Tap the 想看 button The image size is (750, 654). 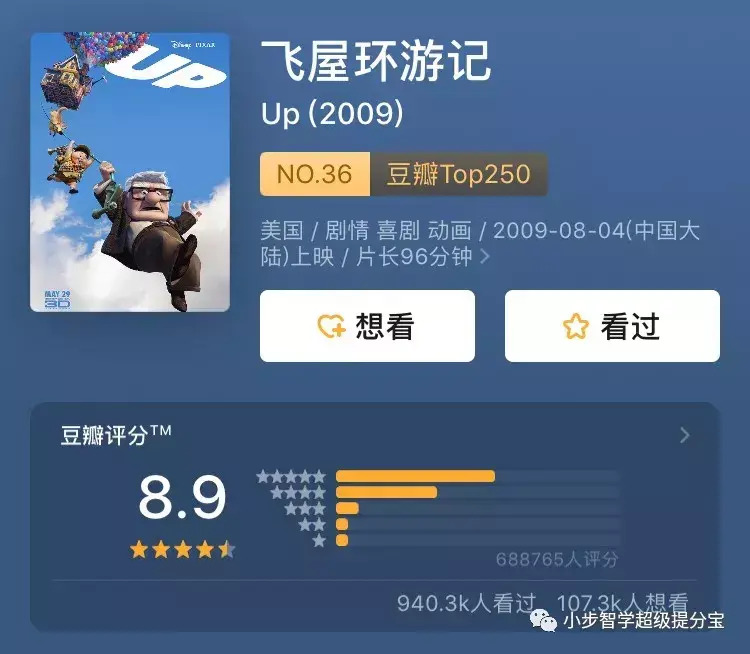click(367, 326)
